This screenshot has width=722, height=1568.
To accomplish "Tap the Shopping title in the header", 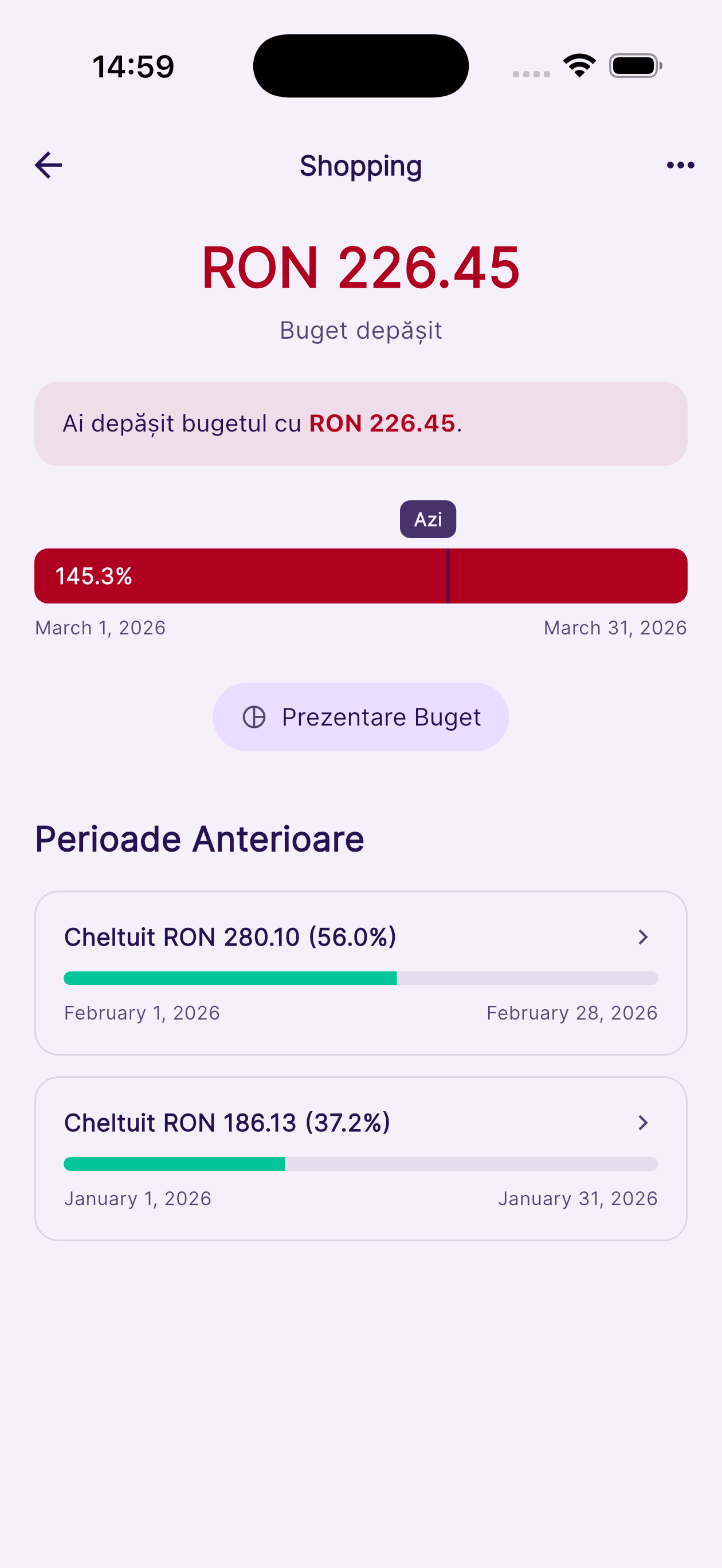I will [361, 166].
